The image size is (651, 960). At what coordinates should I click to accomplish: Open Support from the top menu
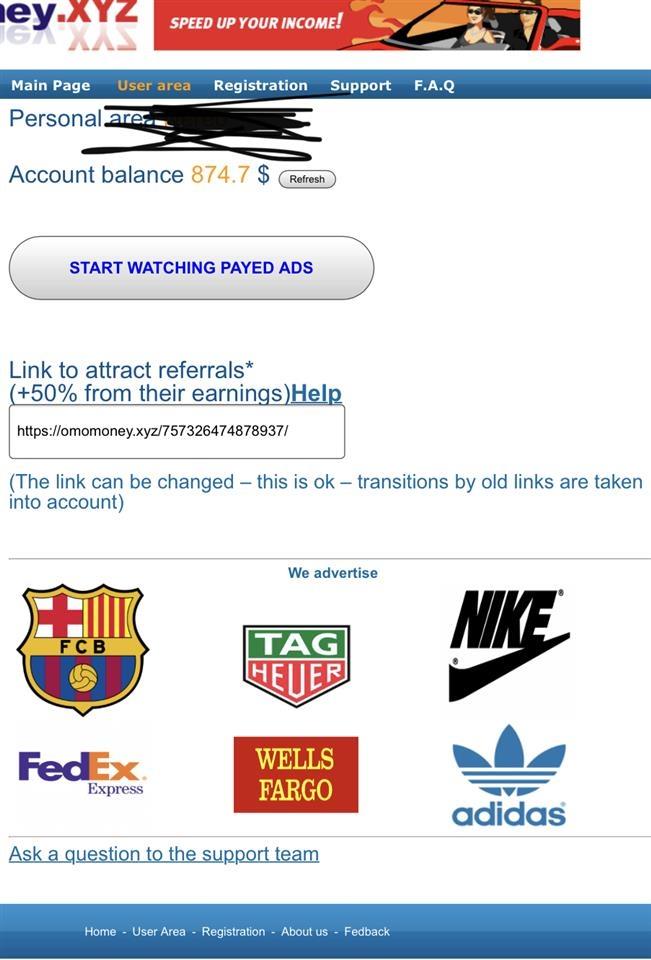[x=360, y=85]
